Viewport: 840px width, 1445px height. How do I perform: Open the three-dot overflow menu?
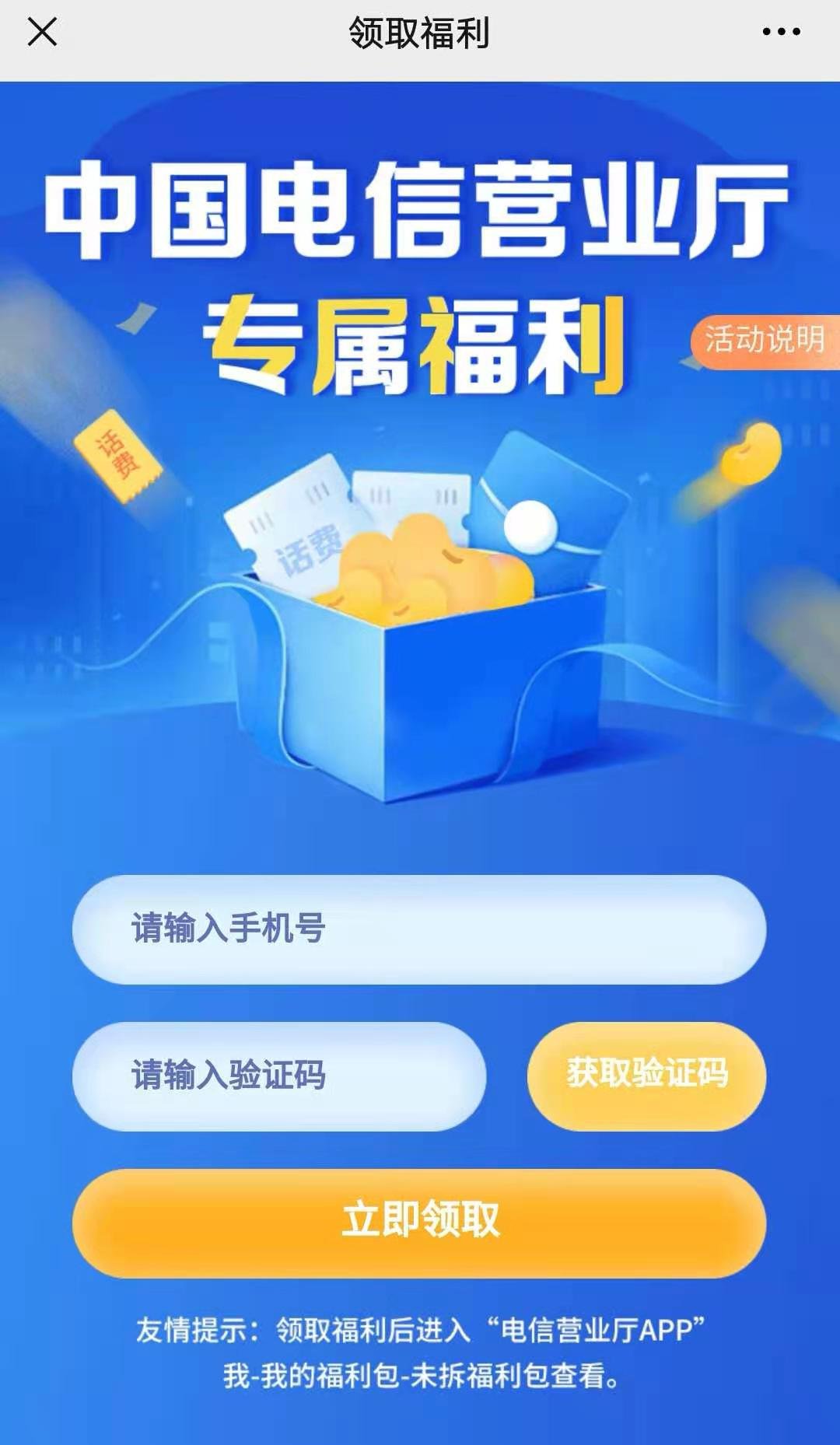(781, 33)
